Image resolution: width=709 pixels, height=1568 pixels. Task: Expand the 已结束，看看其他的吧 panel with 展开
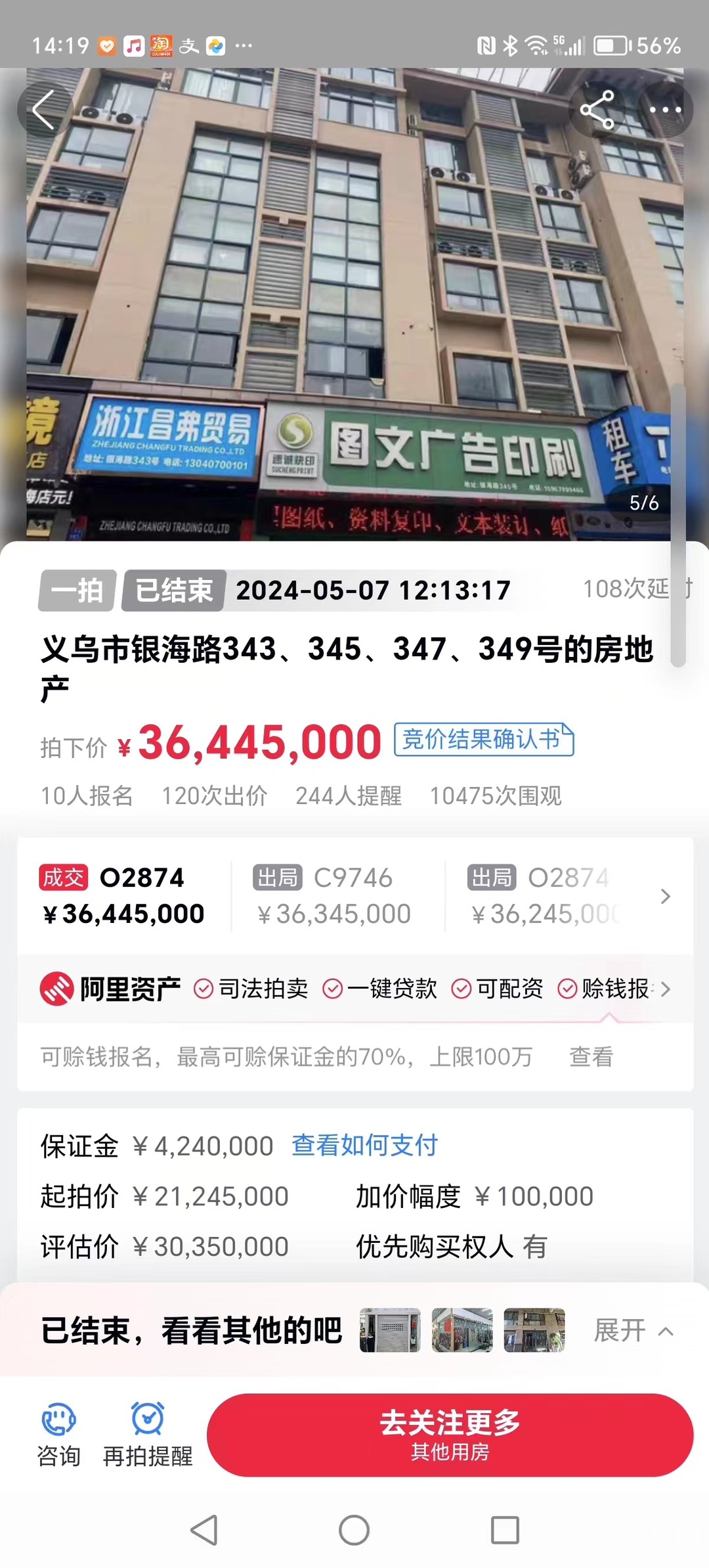pyautogui.click(x=632, y=1331)
